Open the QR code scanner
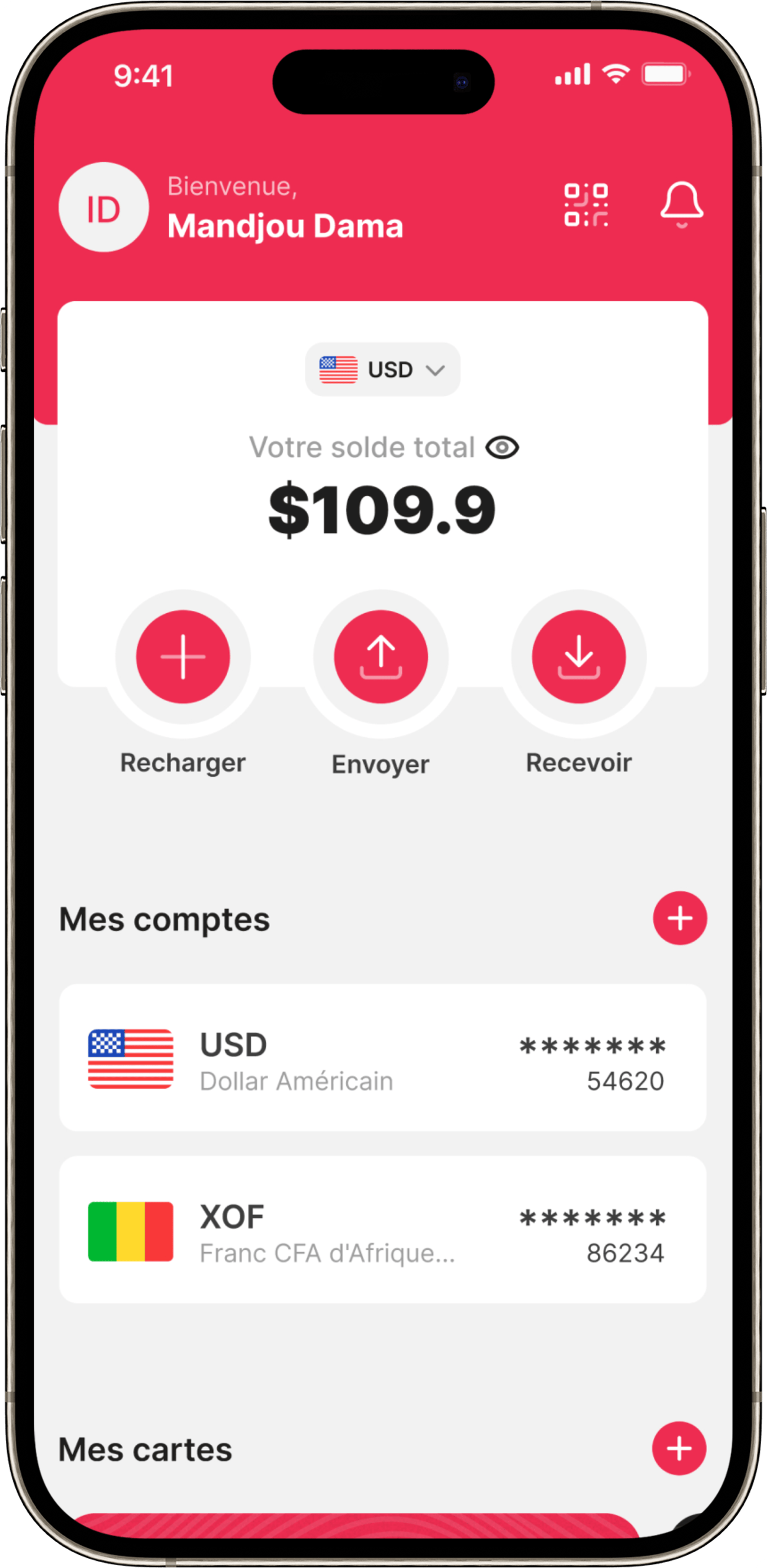Viewport: 767px width, 1568px height. (x=586, y=204)
